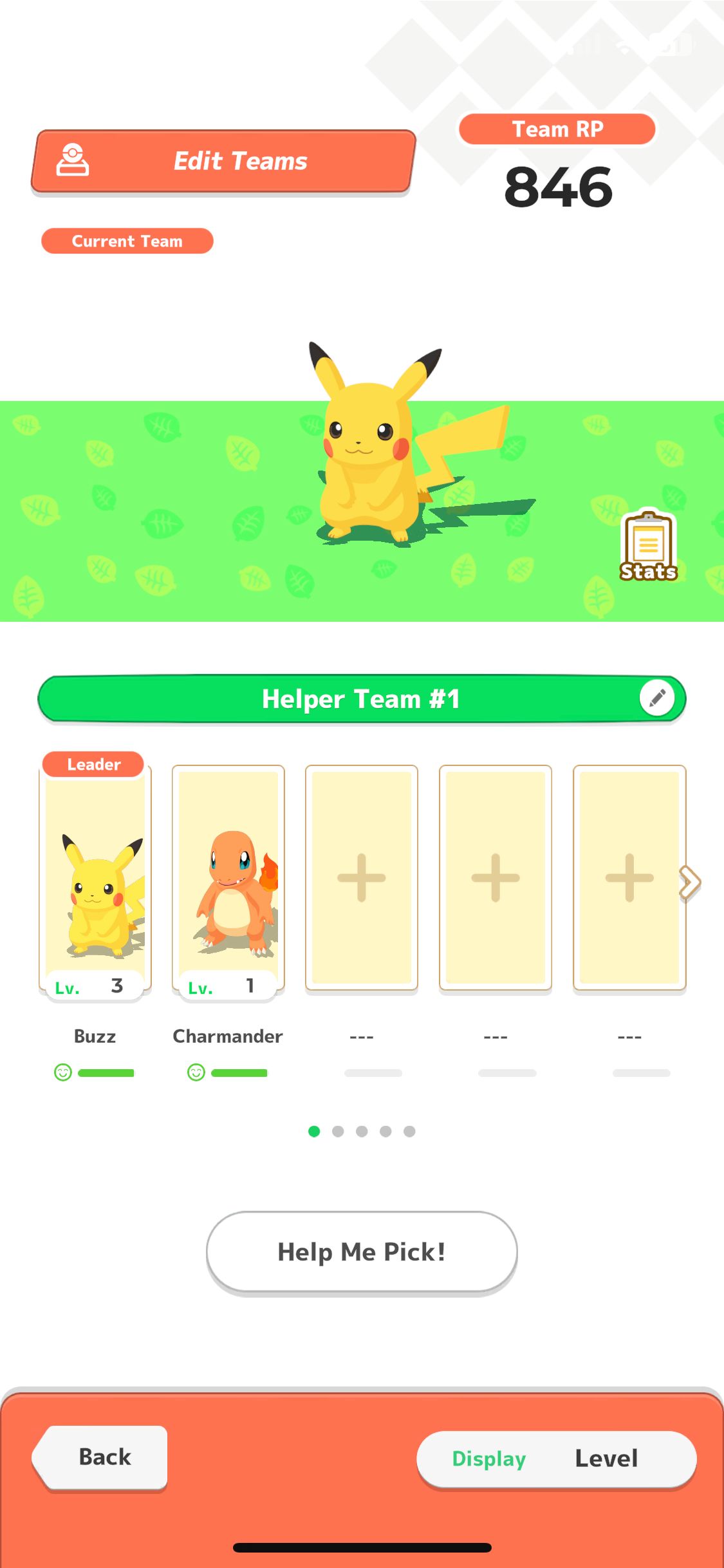Tap the Edit Teams button
Screen dimensions: 724x1568
(223, 162)
